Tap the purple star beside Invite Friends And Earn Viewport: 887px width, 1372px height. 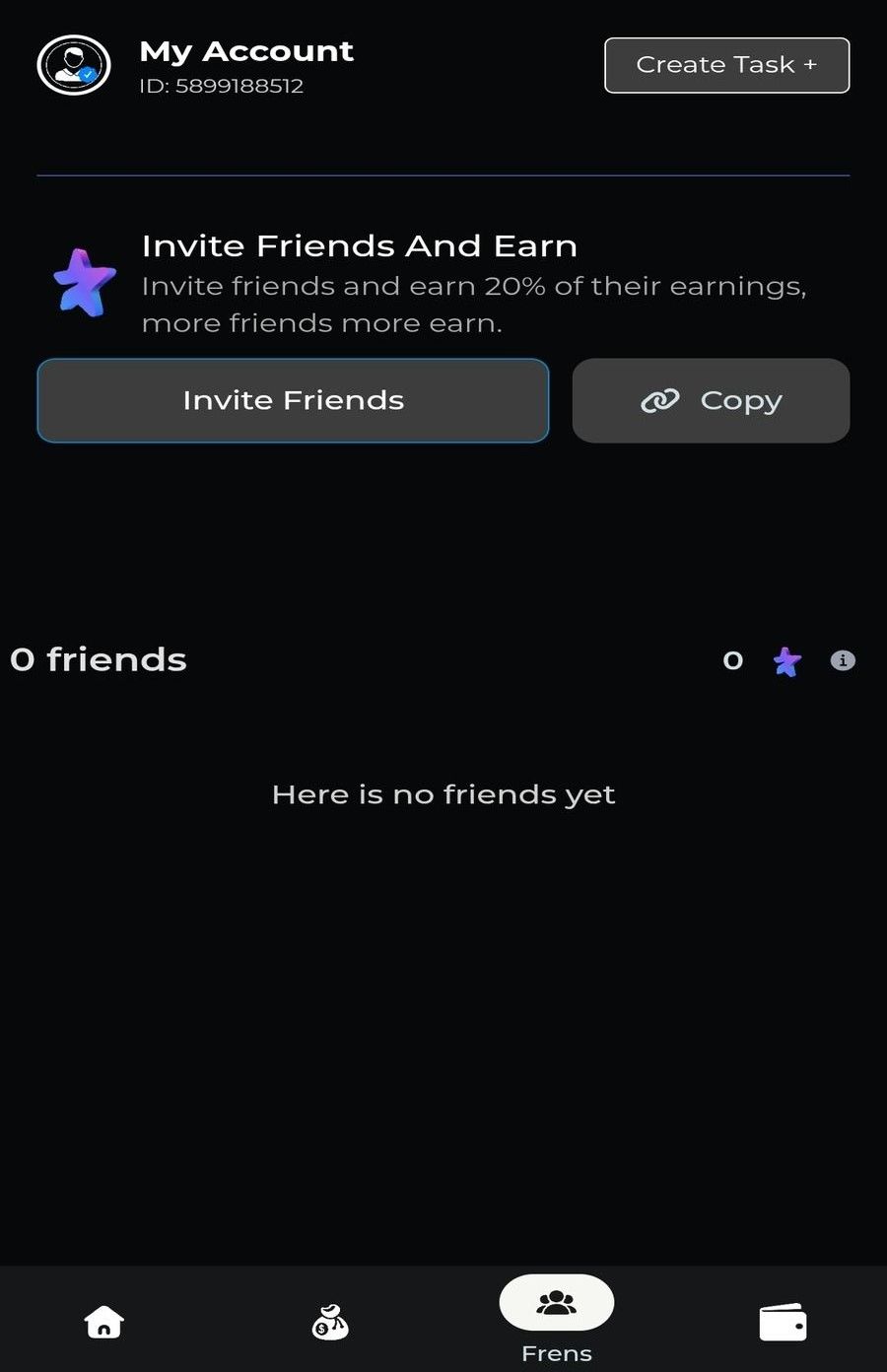click(85, 283)
